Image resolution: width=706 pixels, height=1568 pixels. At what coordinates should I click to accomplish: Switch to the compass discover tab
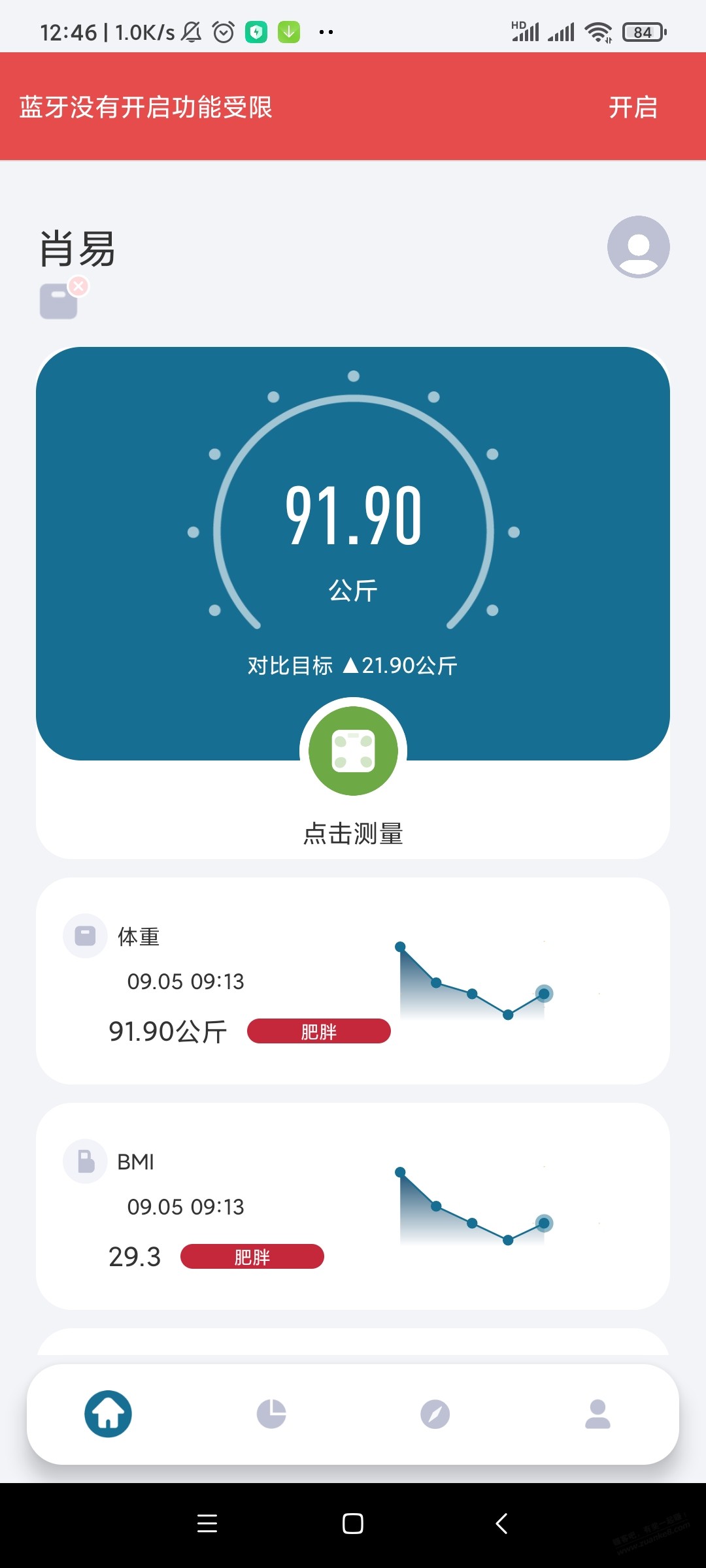pos(435,1414)
